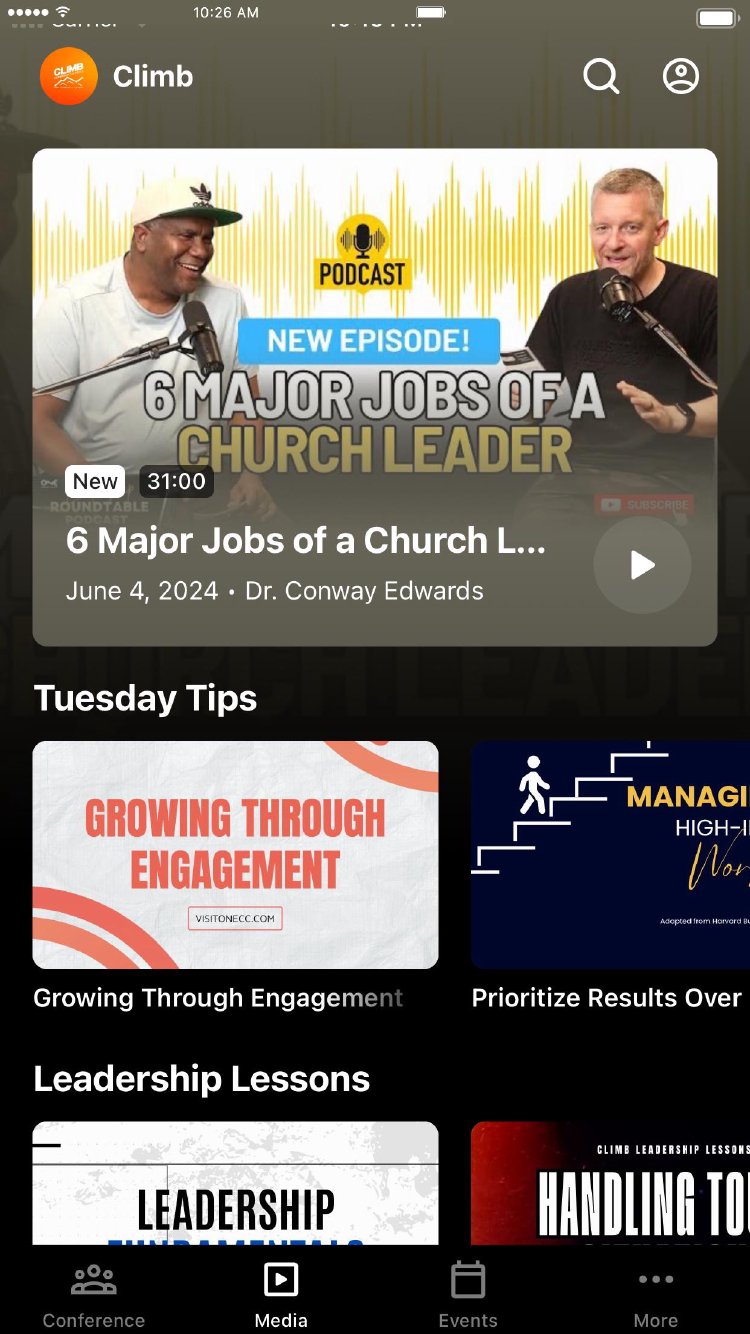Screen dimensions: 750x1334
Task: Play the 6 Major Jobs podcast episode
Action: tap(642, 565)
